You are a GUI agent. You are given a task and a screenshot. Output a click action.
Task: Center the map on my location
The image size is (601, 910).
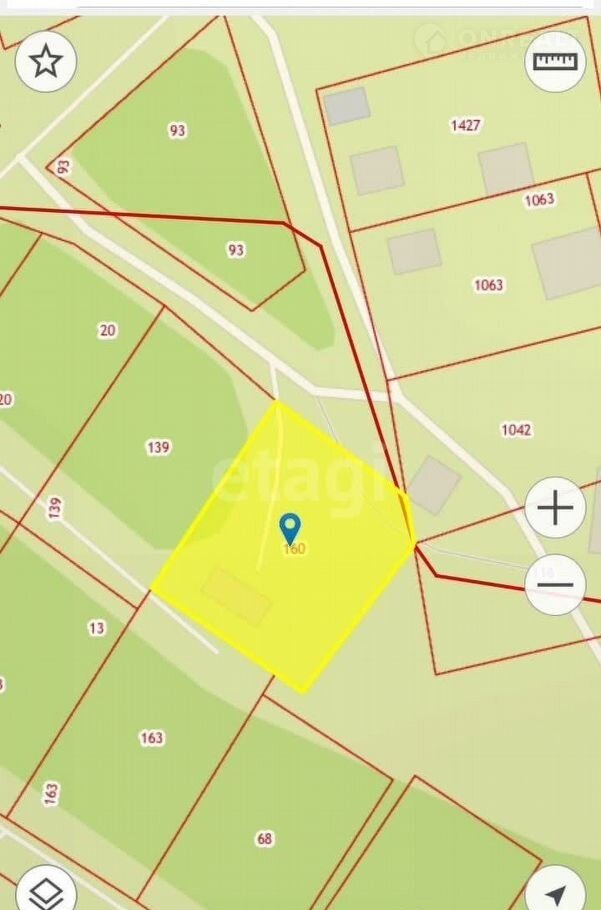557,890
